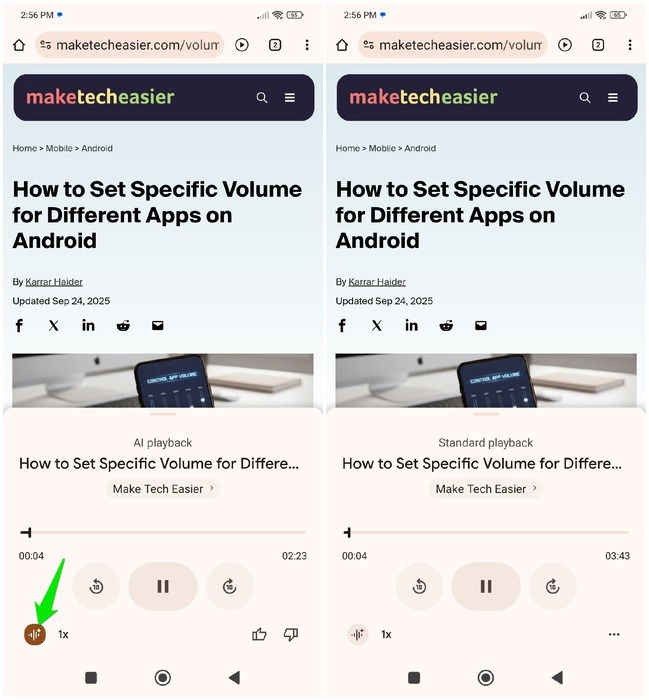Tap the seek bar in Standard playback panel
This screenshot has width=649, height=700.
point(486,532)
